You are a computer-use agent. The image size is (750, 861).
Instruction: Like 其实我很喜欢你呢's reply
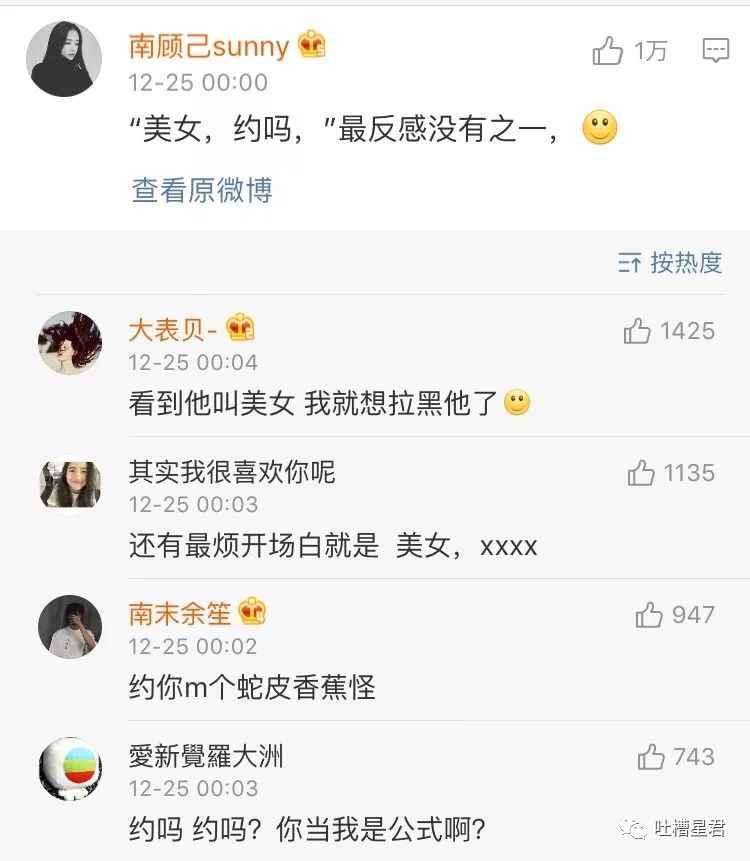click(x=641, y=473)
